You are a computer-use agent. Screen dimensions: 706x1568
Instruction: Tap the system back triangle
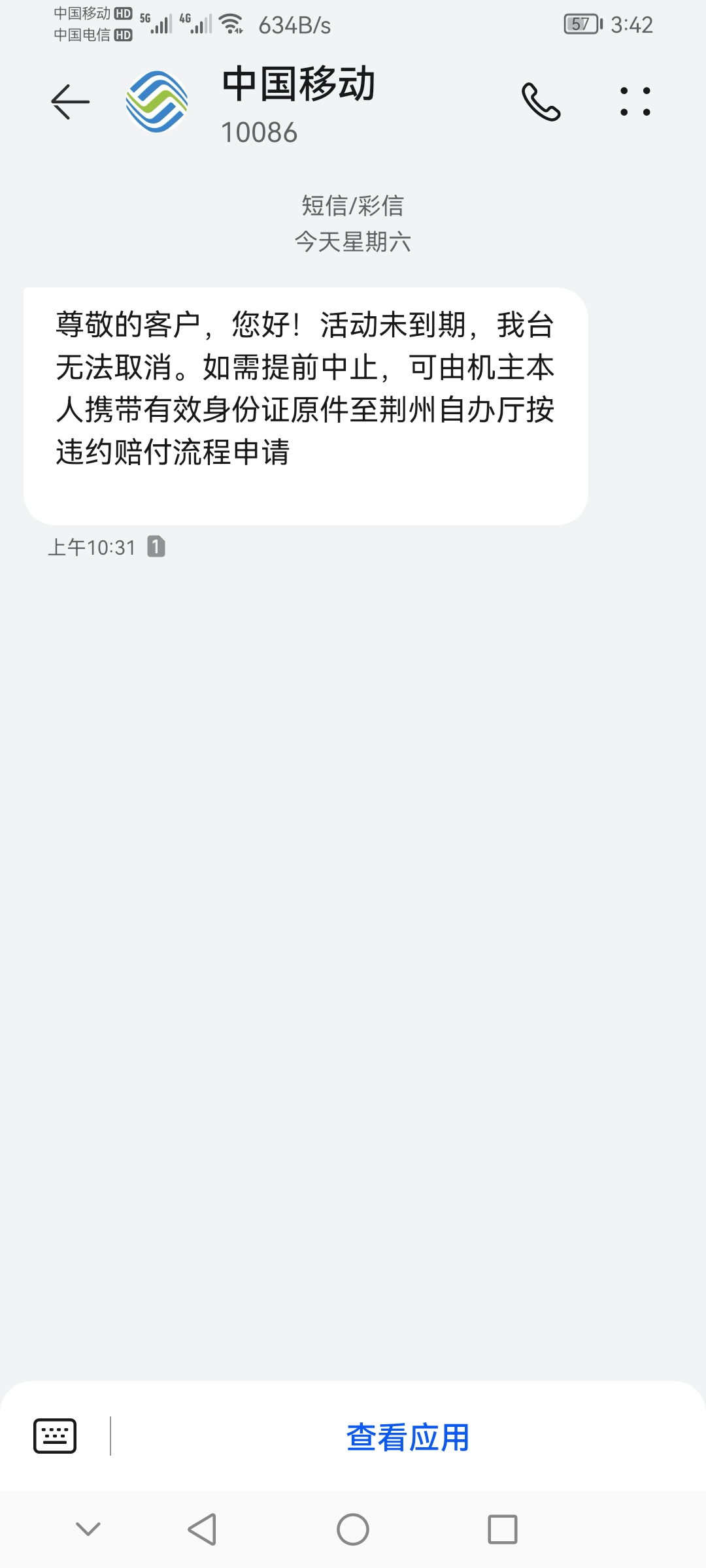(x=202, y=1529)
